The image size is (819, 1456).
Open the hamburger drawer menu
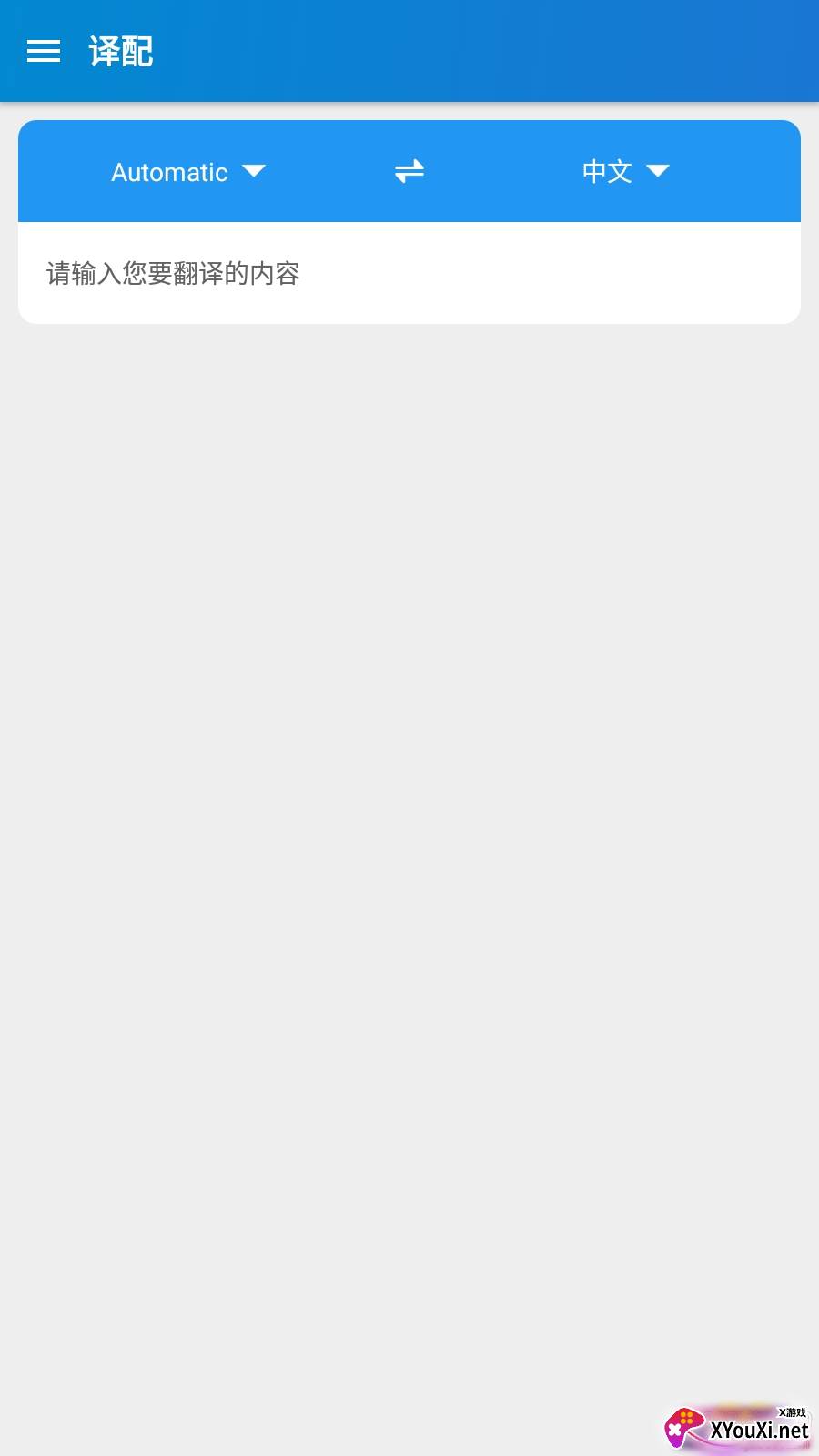pos(44,51)
